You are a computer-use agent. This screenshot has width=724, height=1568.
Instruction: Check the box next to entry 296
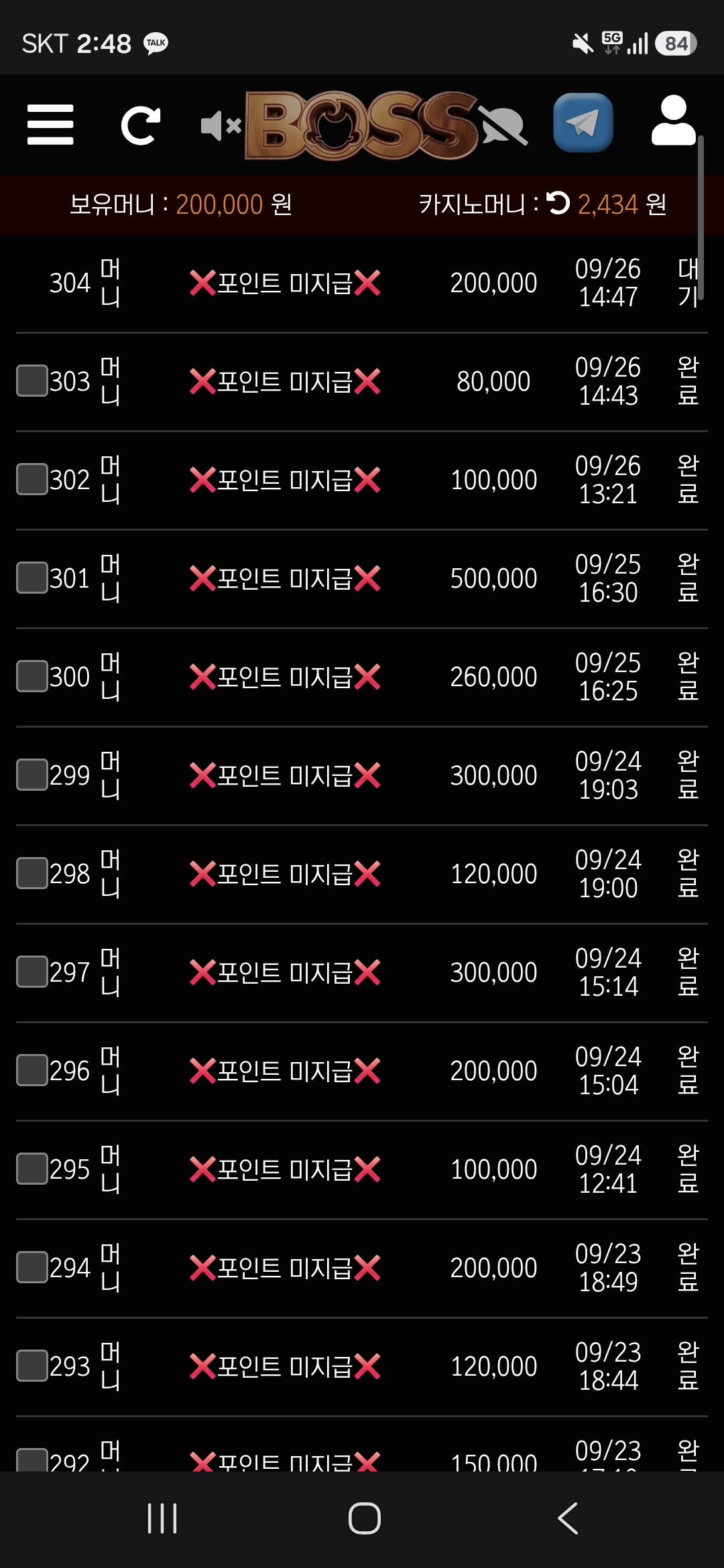[x=32, y=1070]
